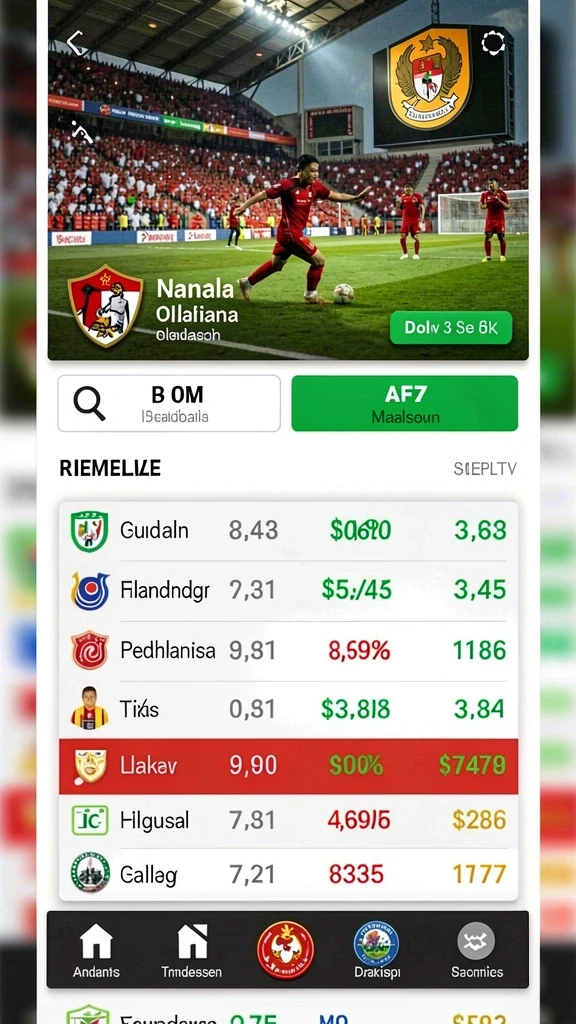Tap the green Dolv 3 Se 6K button
576x1024 pixels.
click(451, 328)
